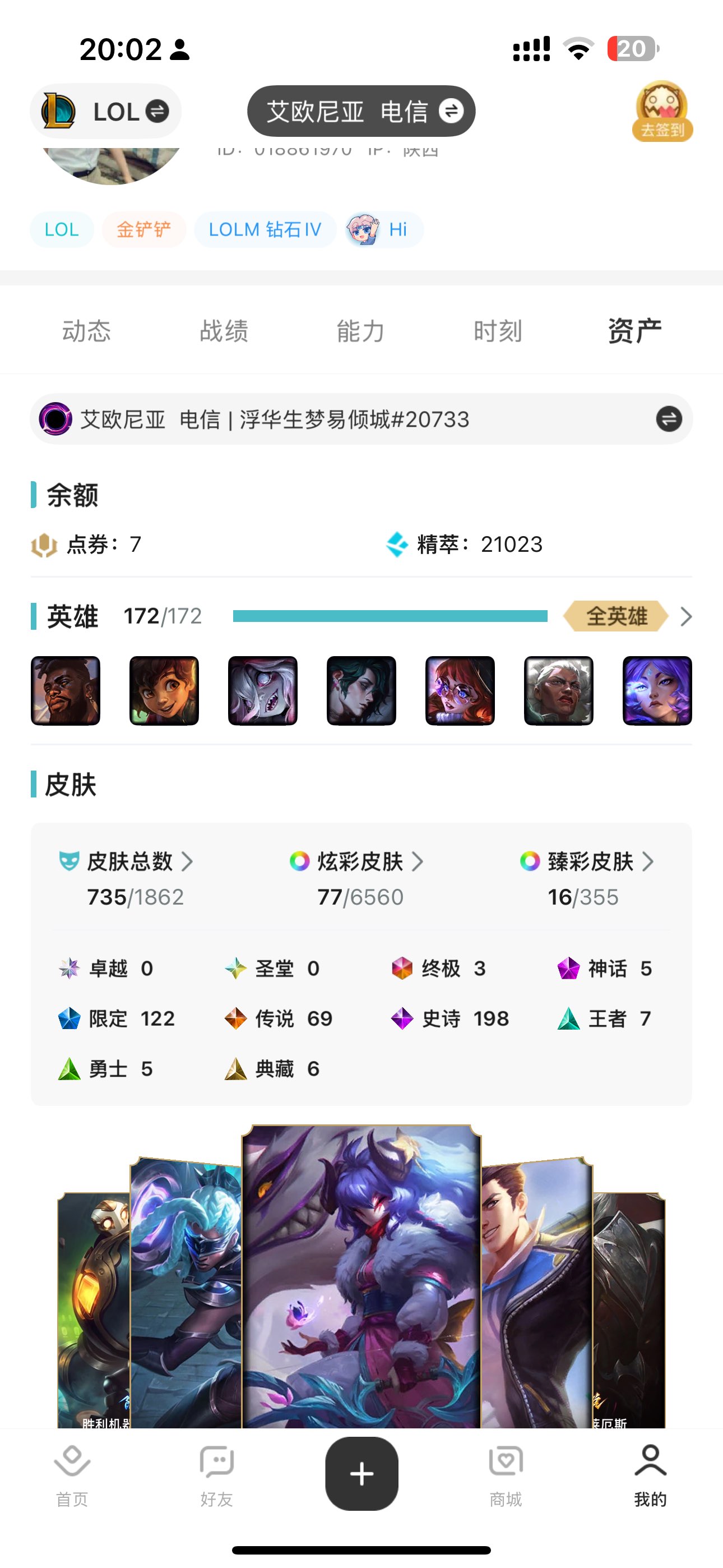Open 臻彩皮肤 list
The height and width of the screenshot is (1568, 723).
pyautogui.click(x=590, y=861)
